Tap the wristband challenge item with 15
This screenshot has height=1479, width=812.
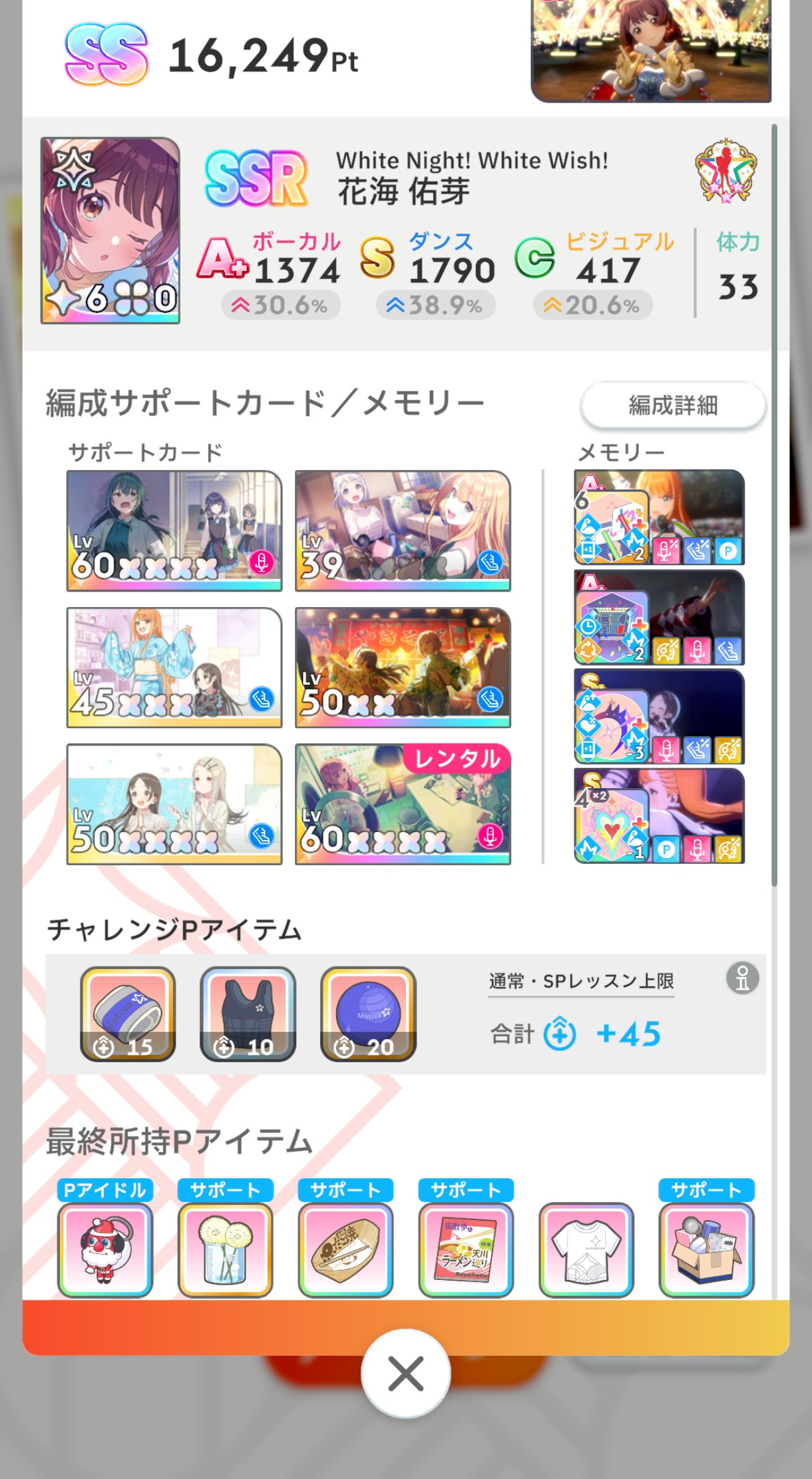tap(128, 1014)
